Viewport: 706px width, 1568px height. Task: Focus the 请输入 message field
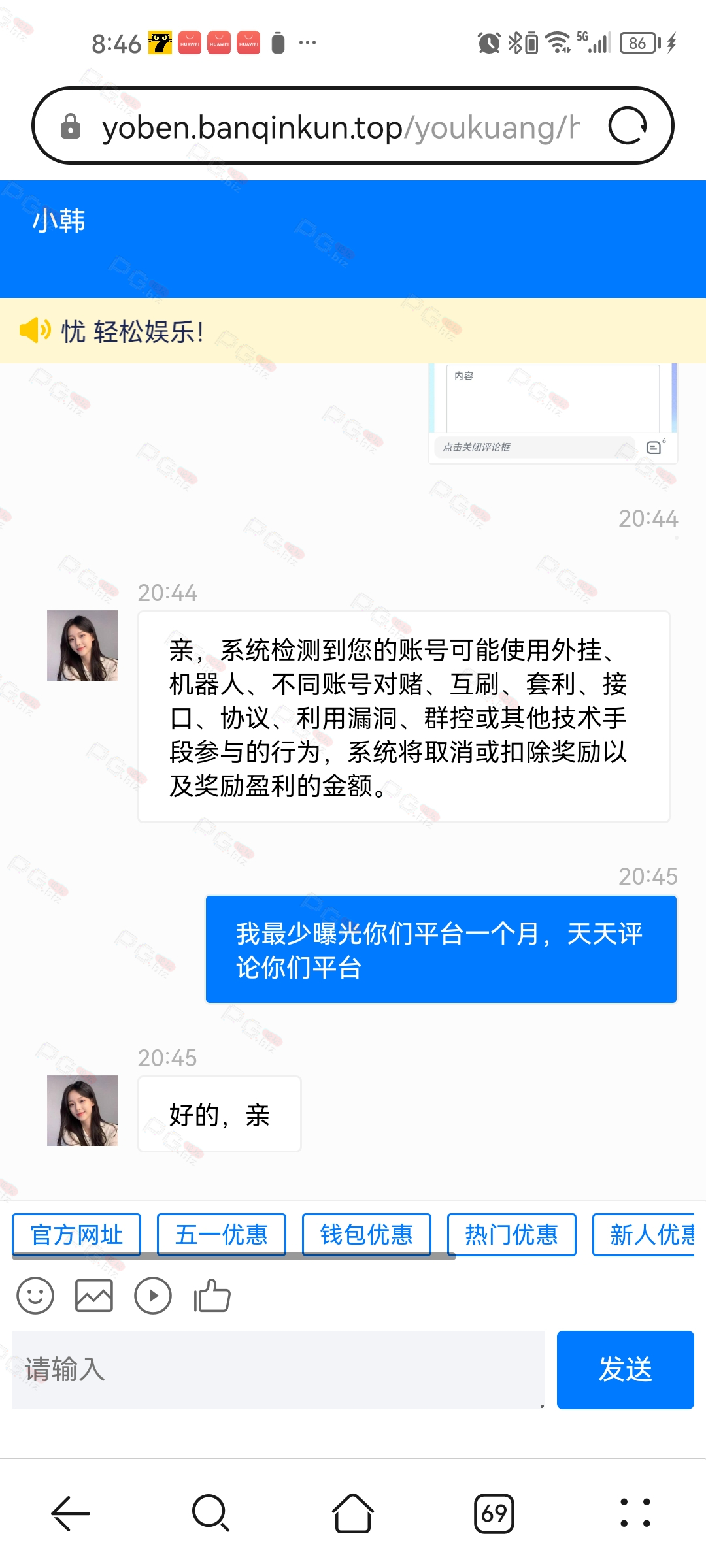pyautogui.click(x=278, y=1369)
